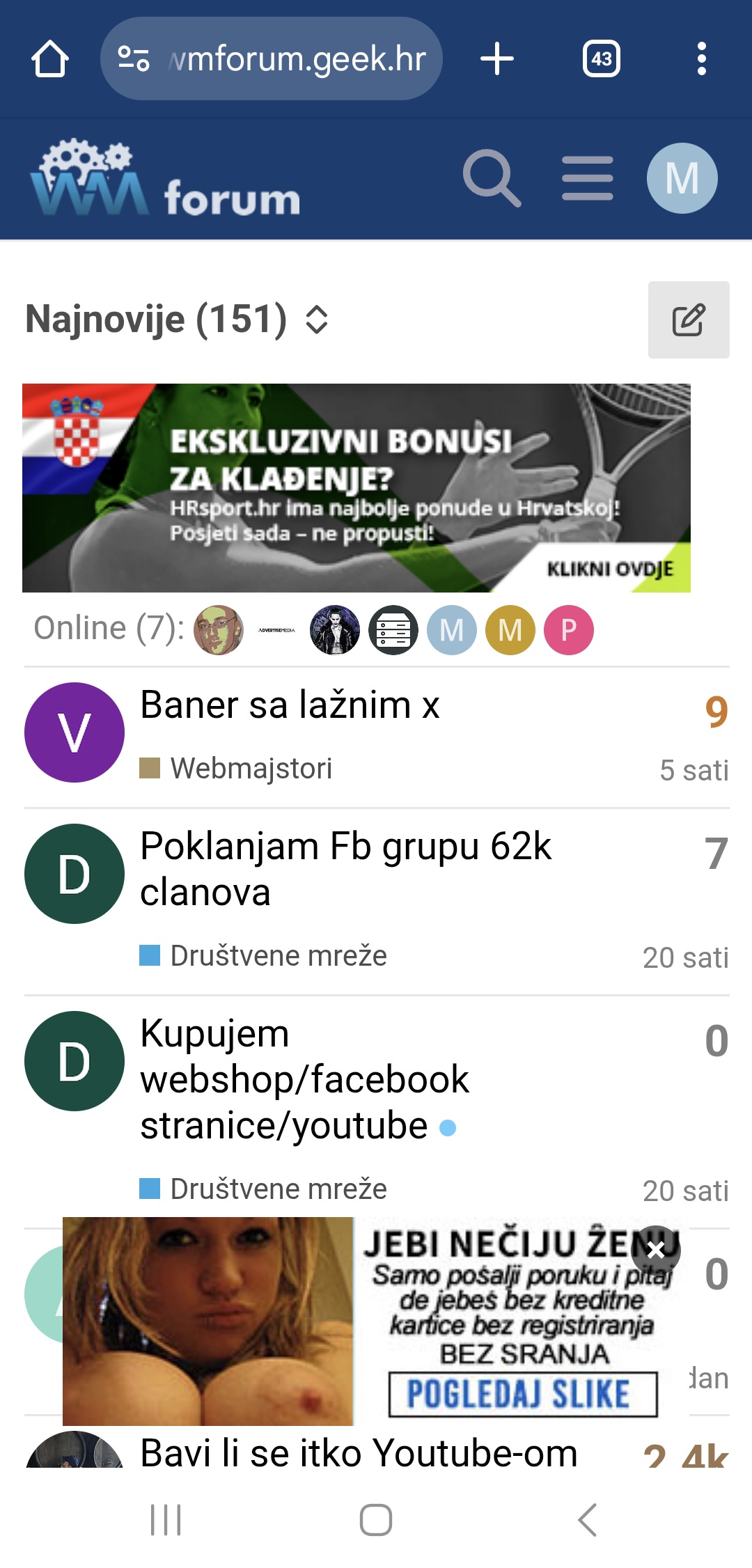This screenshot has height=1568, width=752.
Task: Tap the wmforum.geek.hr address bar
Action: [272, 58]
